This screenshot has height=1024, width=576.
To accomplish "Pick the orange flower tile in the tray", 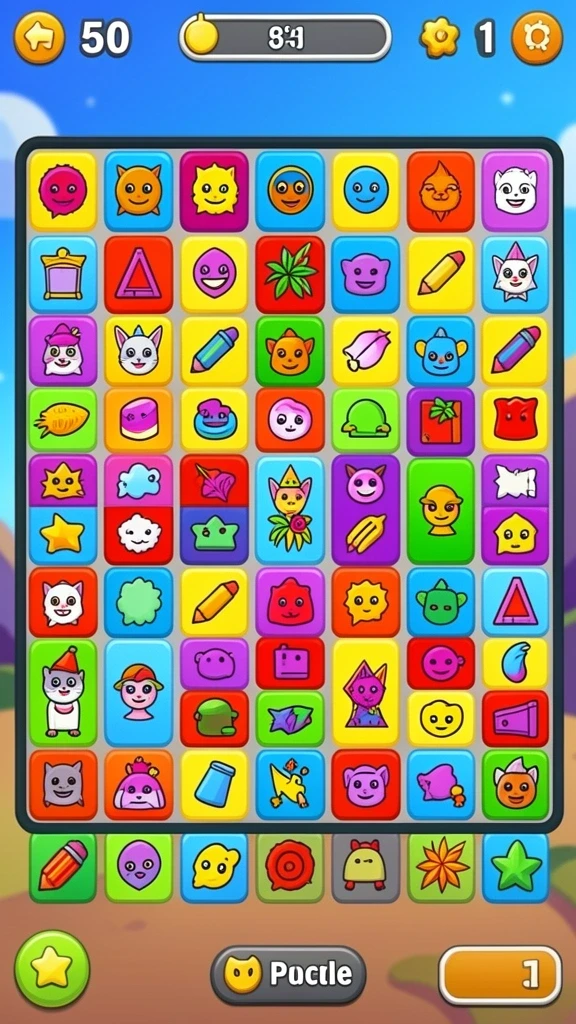I will click(441, 867).
